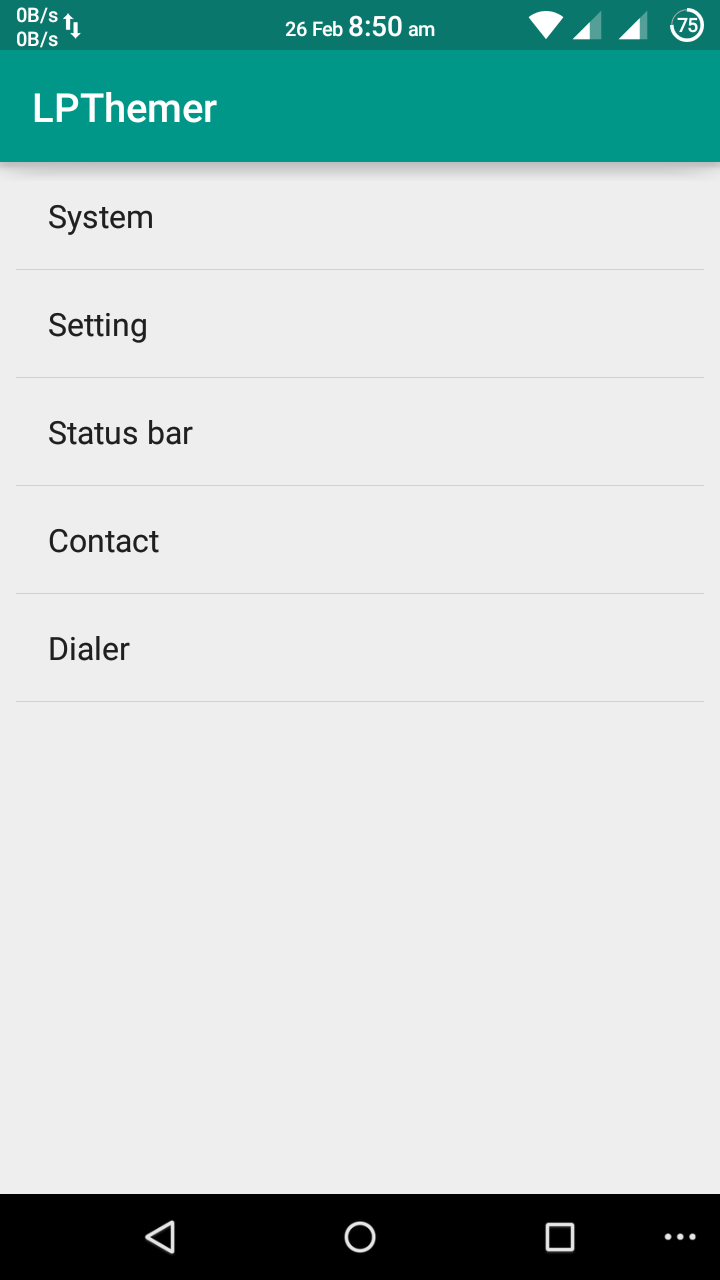This screenshot has height=1280, width=720.
Task: Open the recent apps overview
Action: click(x=560, y=1237)
